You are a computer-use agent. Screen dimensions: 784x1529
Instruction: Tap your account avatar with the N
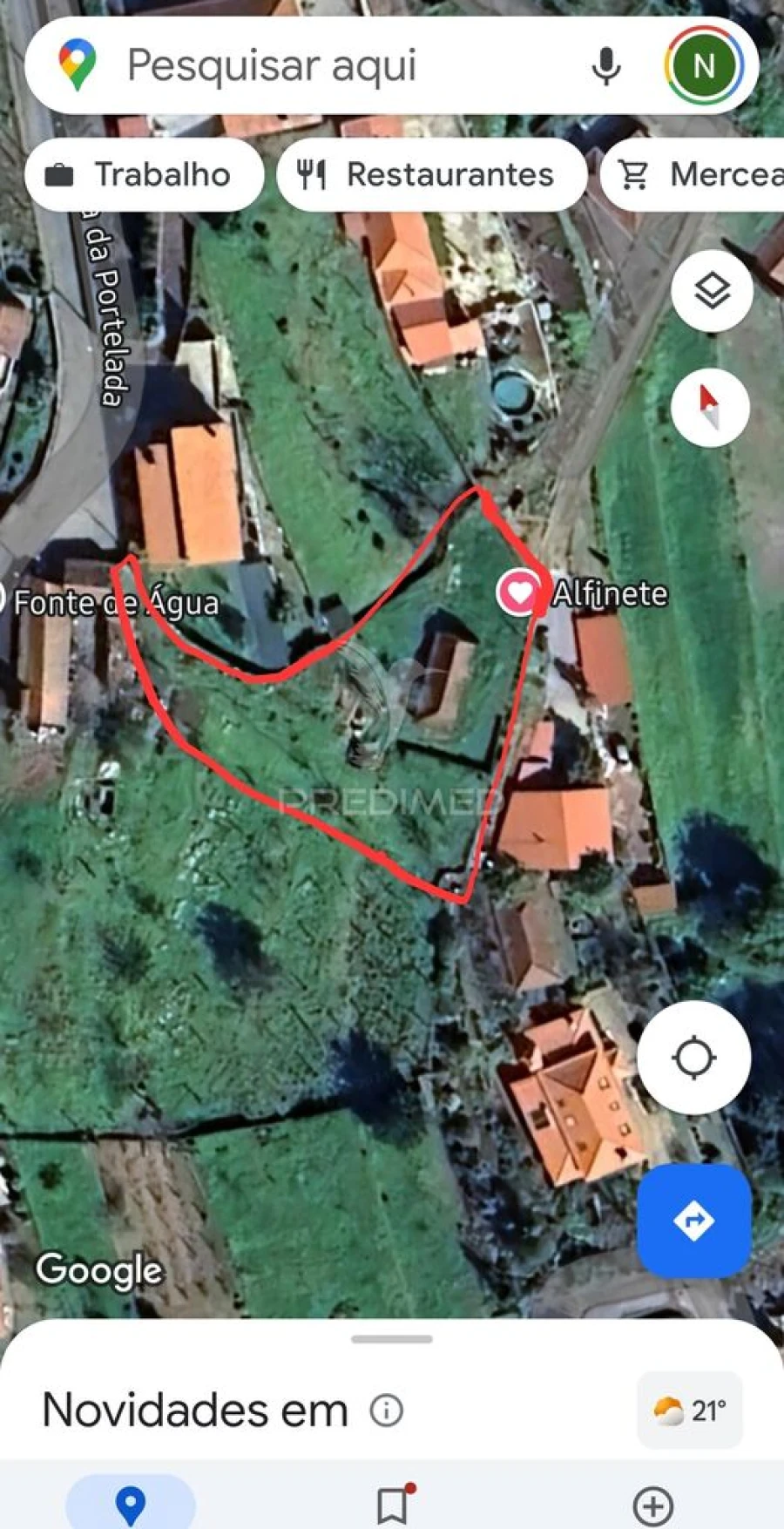706,66
